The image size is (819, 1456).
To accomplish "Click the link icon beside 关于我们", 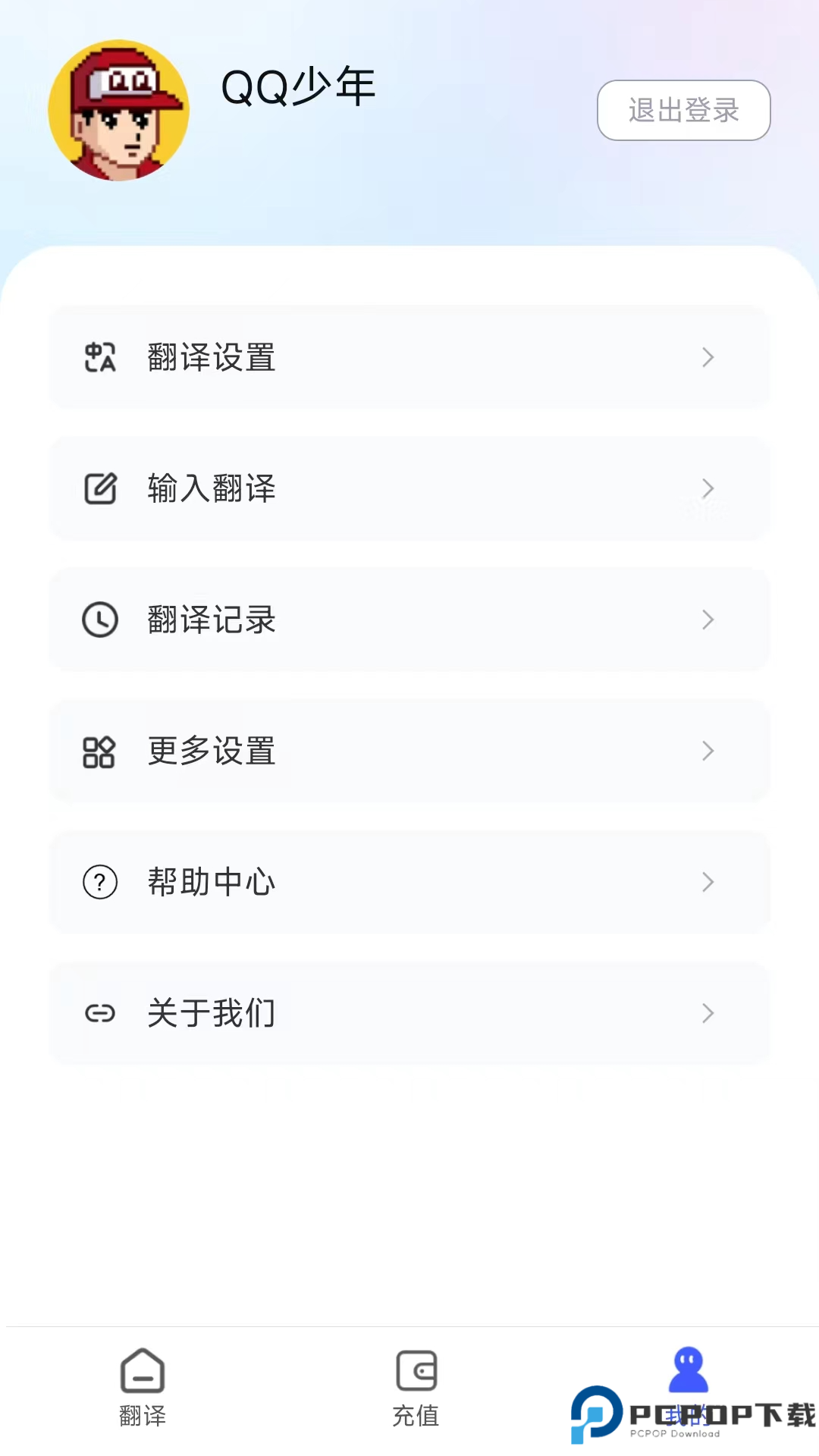I will point(99,1013).
